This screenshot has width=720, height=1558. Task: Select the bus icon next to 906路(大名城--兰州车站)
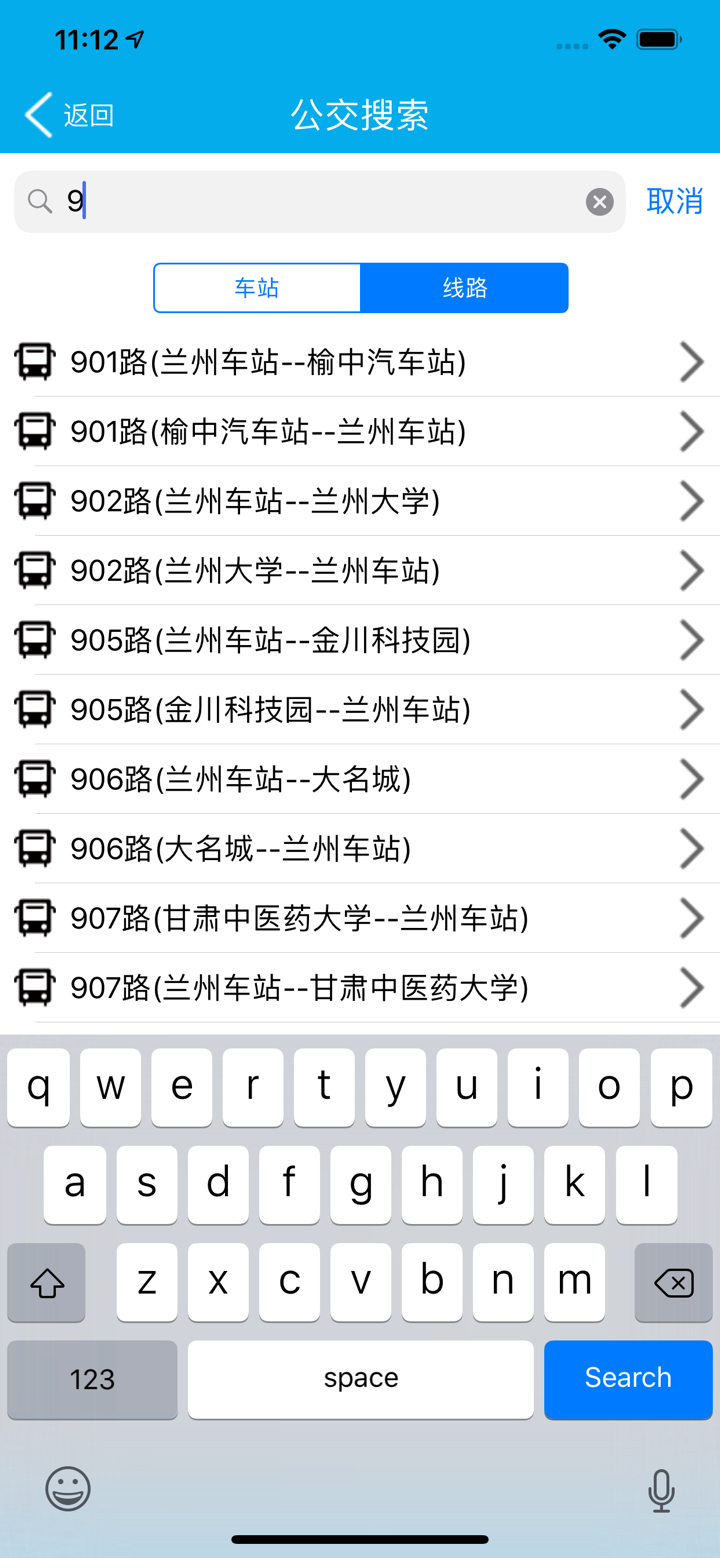(x=35, y=848)
